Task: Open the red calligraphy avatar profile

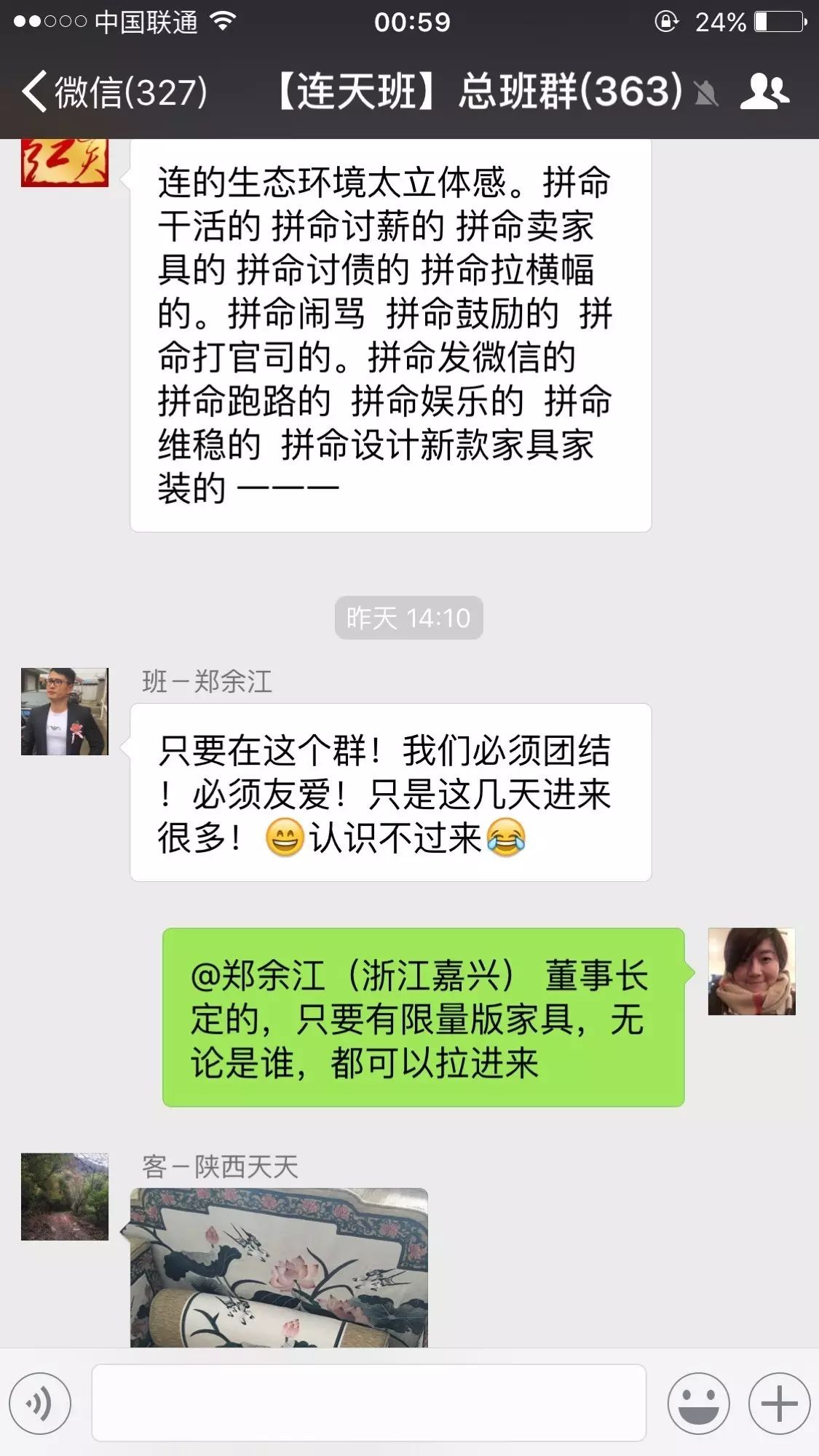Action: (65, 162)
